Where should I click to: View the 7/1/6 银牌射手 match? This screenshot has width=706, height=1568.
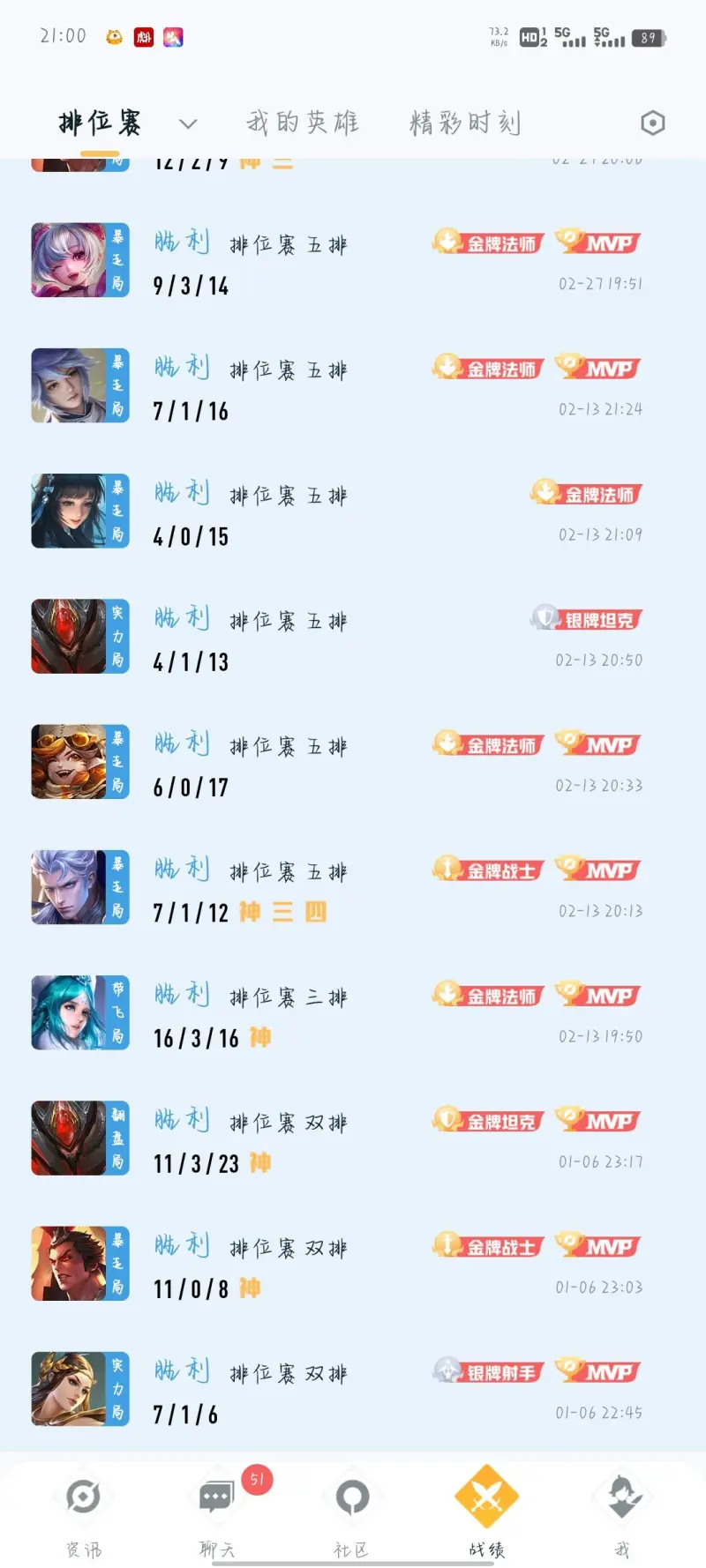point(353,1390)
